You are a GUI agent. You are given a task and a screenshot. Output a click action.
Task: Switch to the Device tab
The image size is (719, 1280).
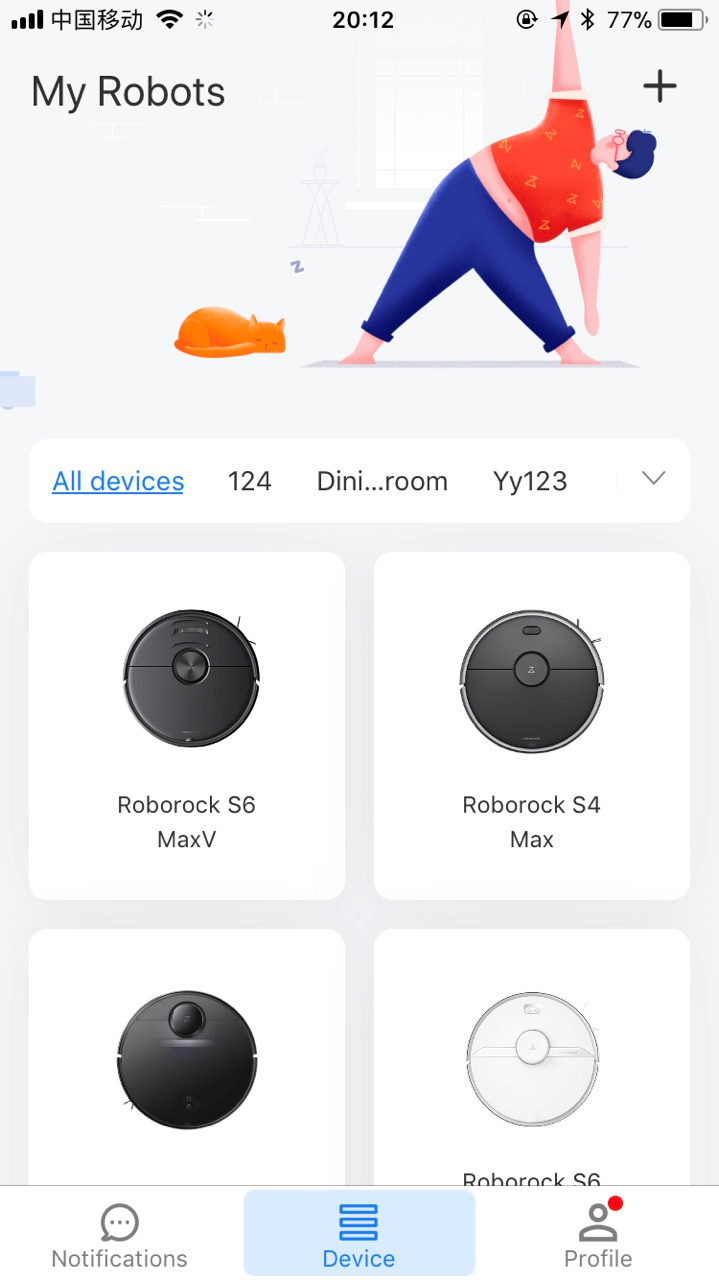359,1234
